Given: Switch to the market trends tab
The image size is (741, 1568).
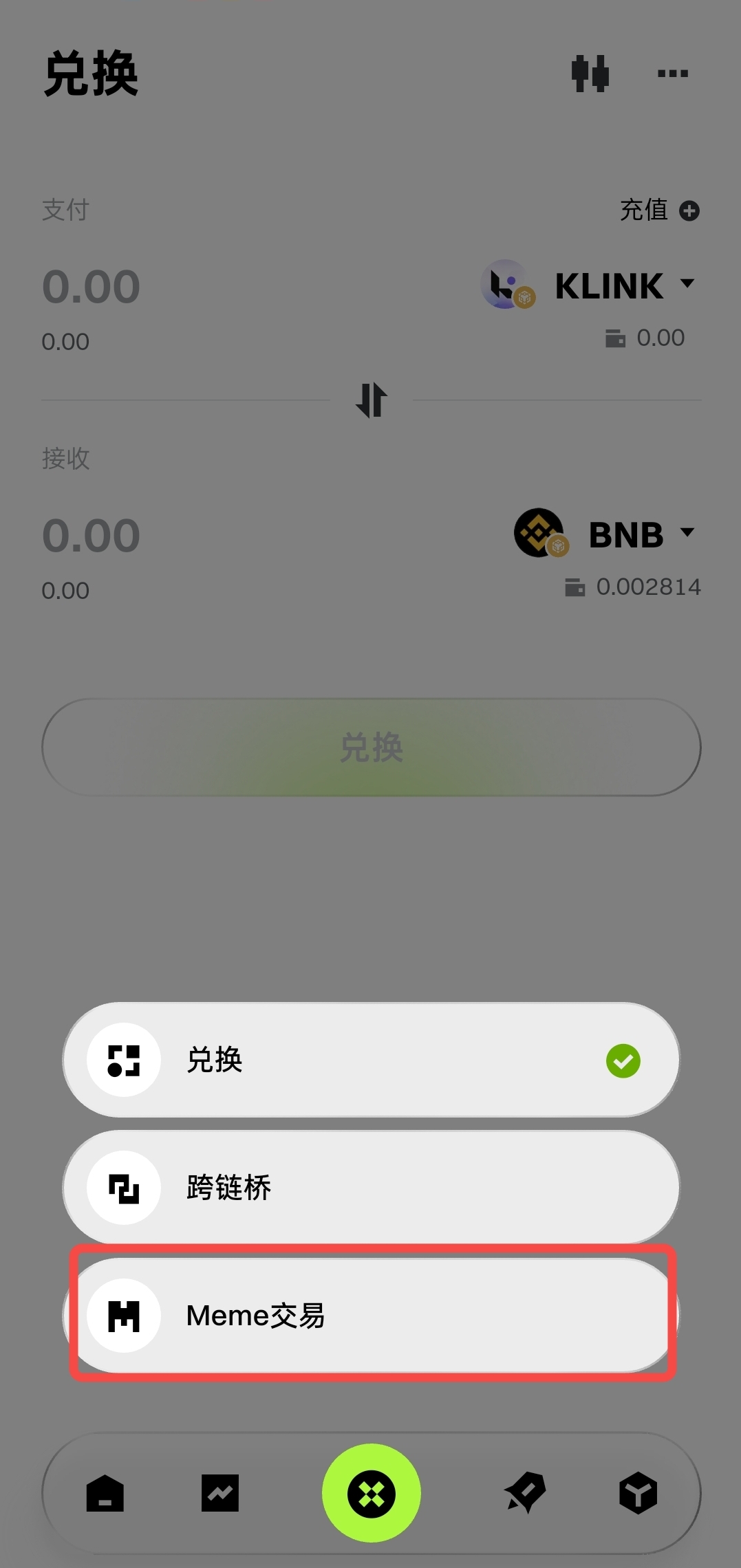Looking at the screenshot, I should (x=220, y=1493).
